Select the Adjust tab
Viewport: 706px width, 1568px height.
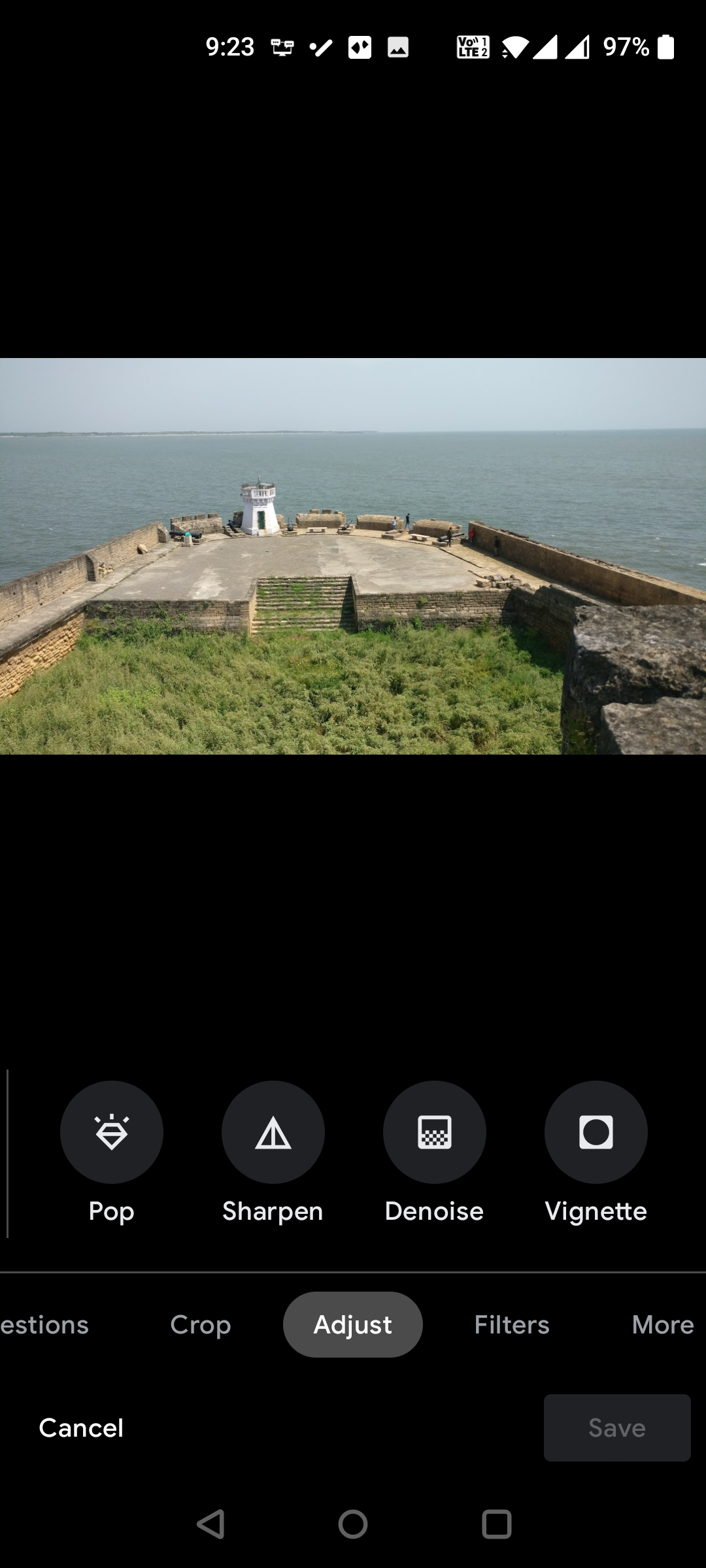[352, 1325]
